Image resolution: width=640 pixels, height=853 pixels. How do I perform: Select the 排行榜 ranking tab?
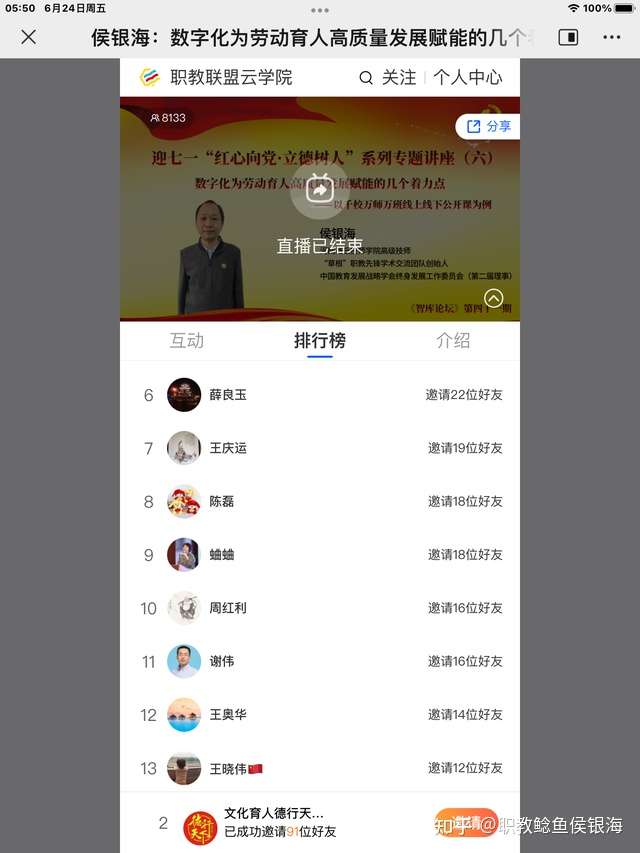pyautogui.click(x=320, y=340)
